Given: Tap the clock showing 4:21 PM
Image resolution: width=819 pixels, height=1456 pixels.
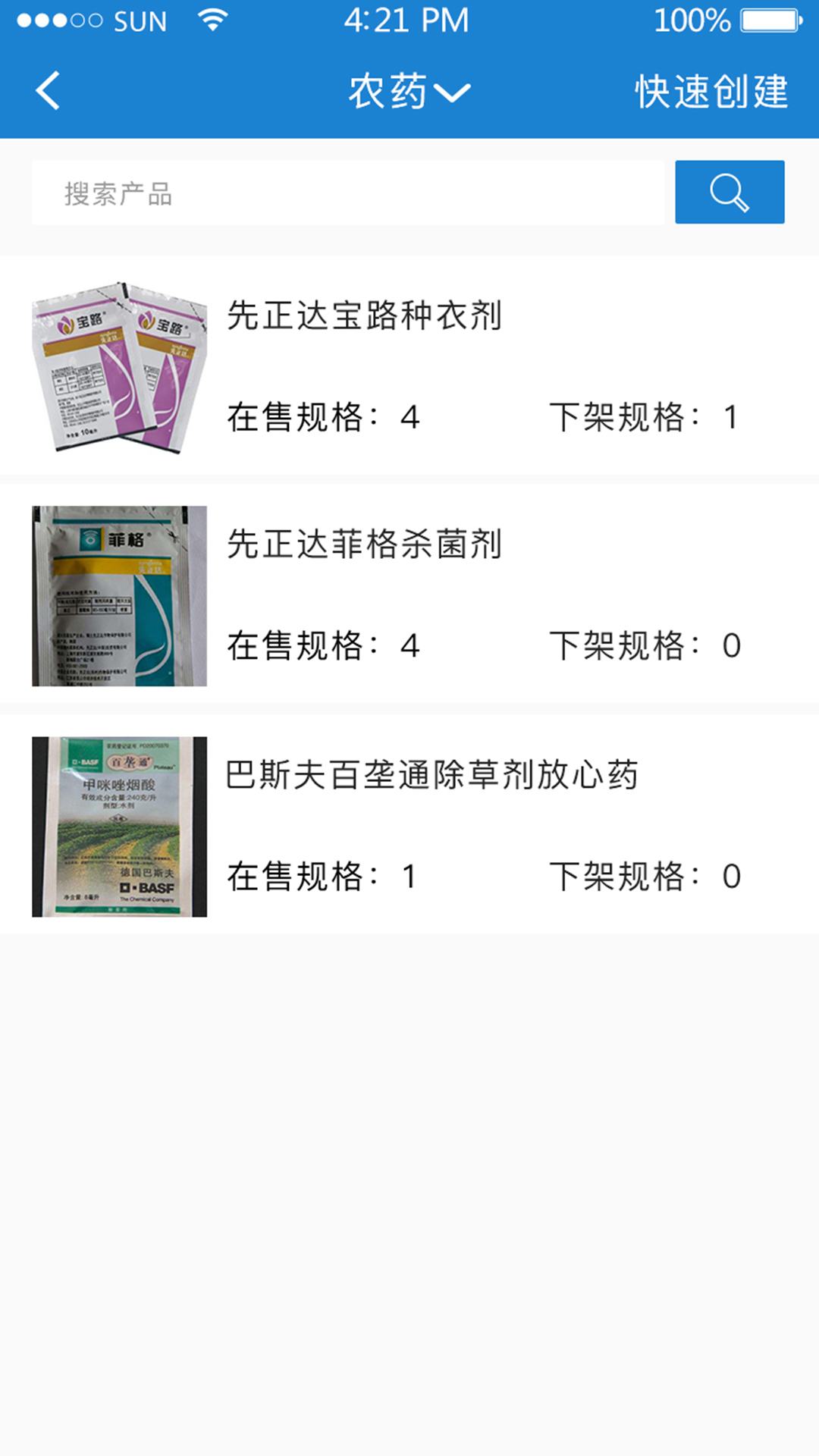Looking at the screenshot, I should click(409, 20).
